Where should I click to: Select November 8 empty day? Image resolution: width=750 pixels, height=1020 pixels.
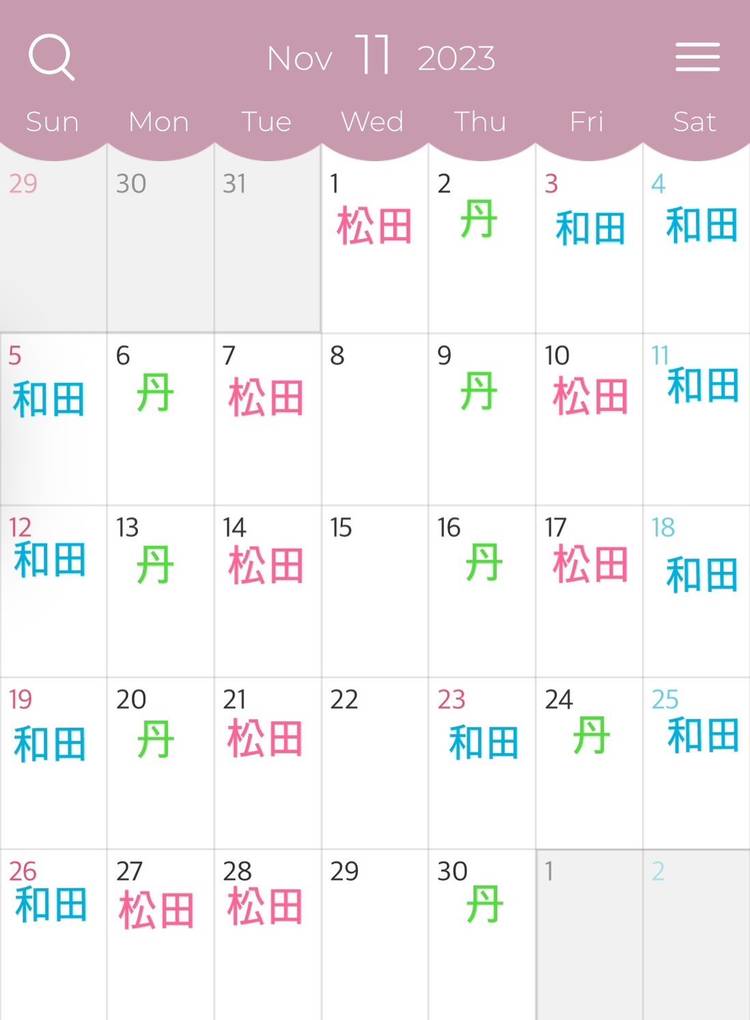(x=374, y=420)
